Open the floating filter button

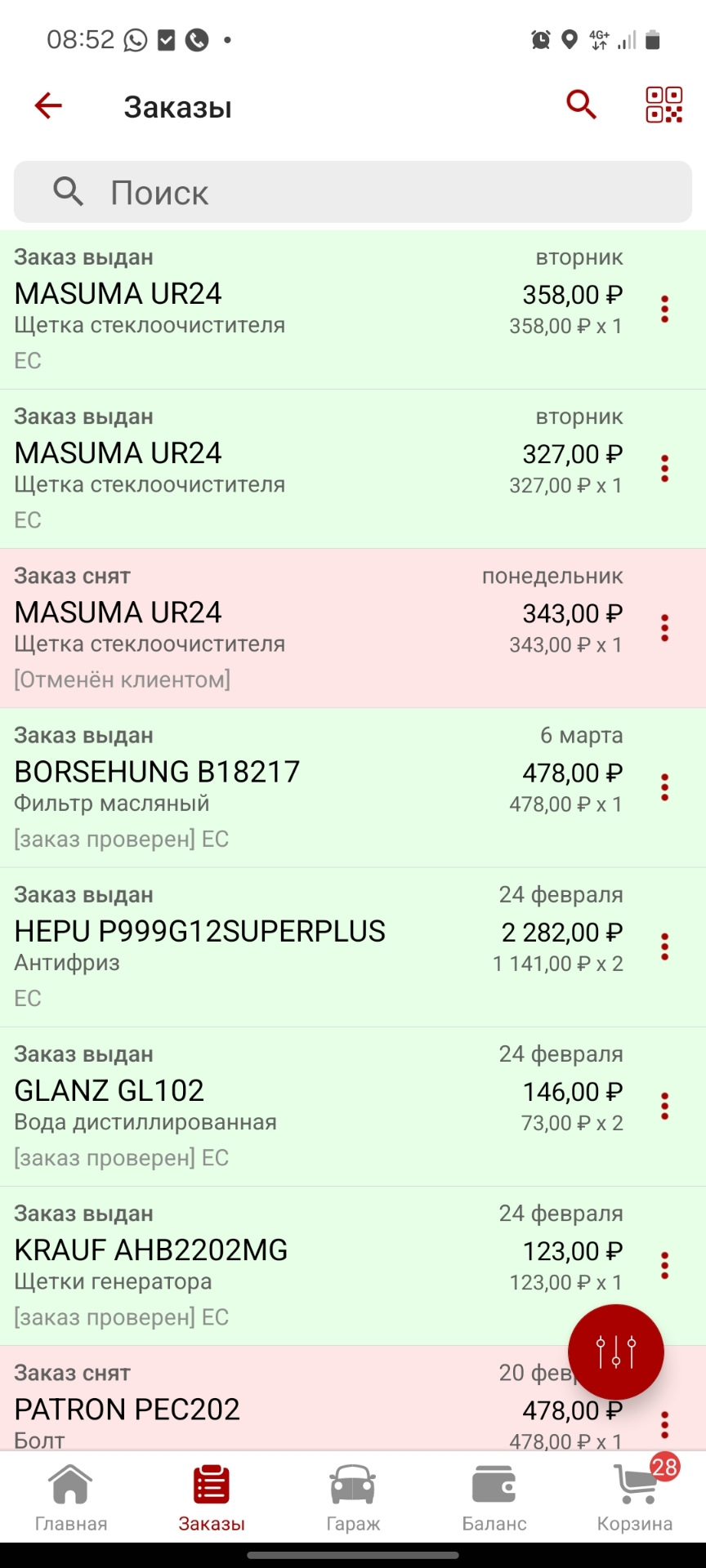click(615, 1352)
